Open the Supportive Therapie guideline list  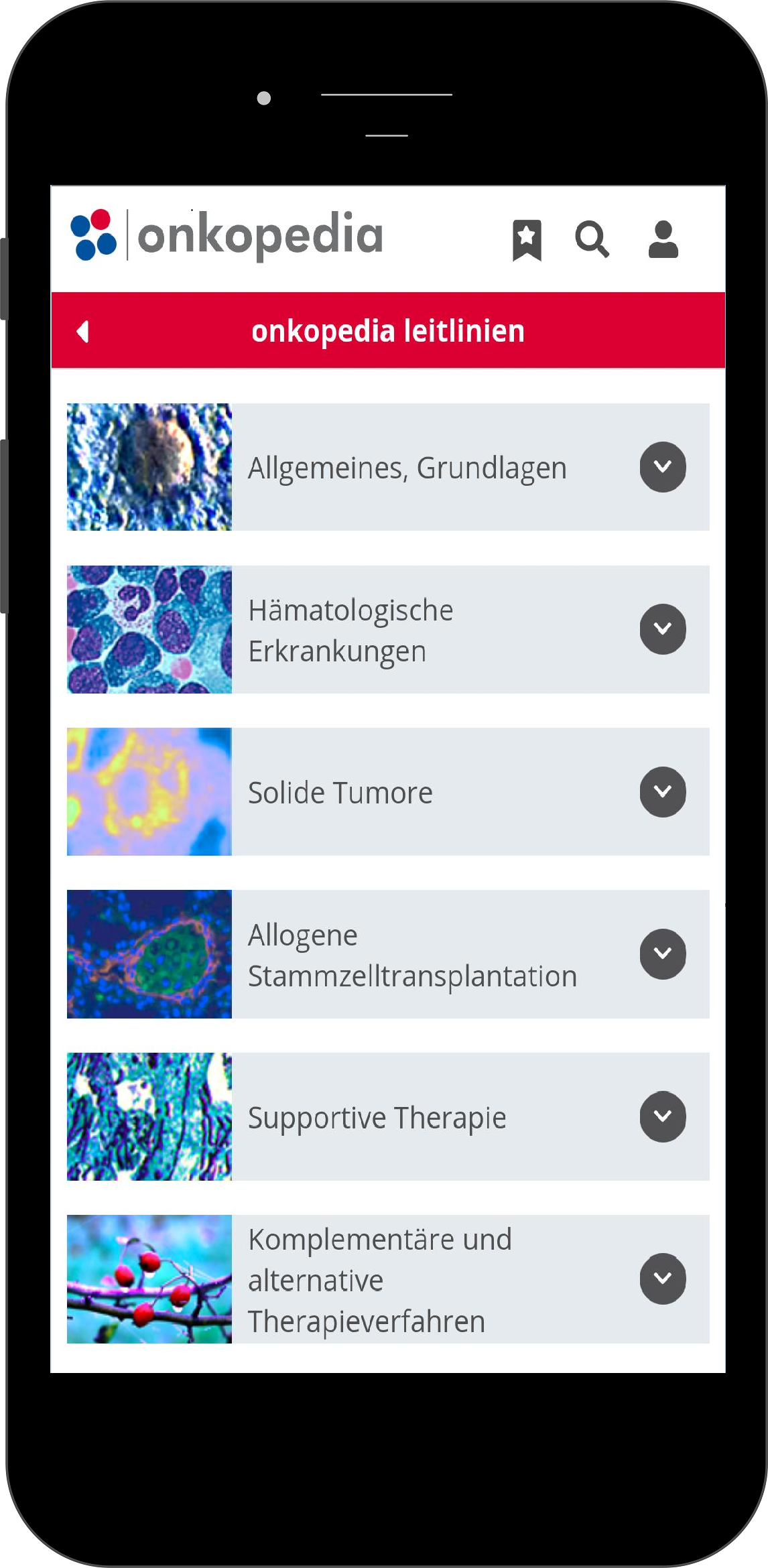[377, 1117]
